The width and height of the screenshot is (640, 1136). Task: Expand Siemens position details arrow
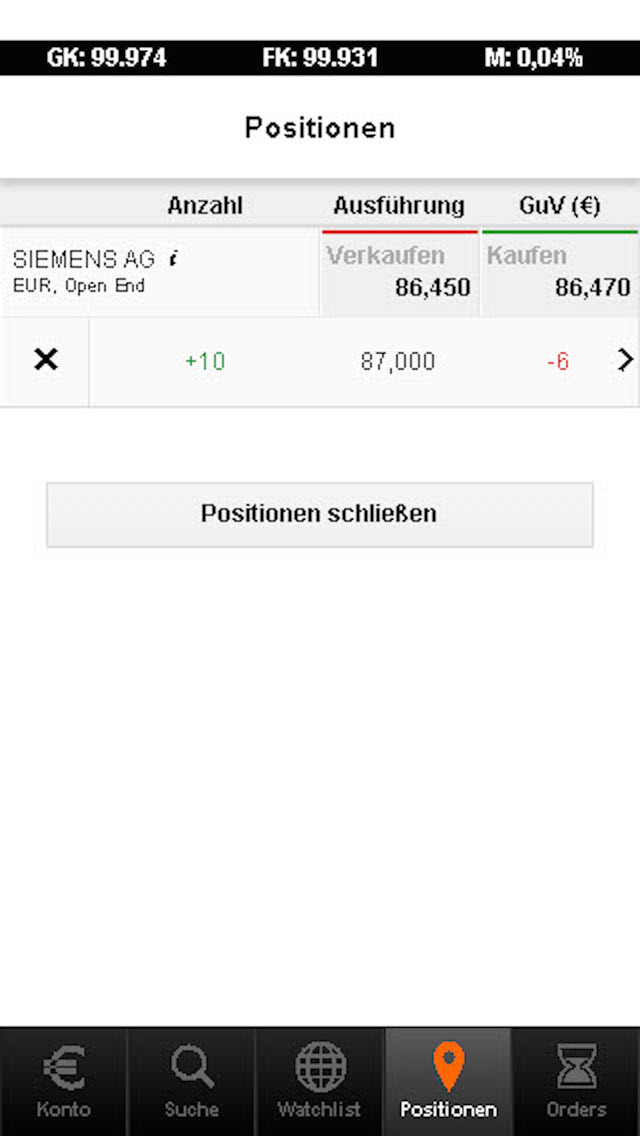click(x=625, y=361)
